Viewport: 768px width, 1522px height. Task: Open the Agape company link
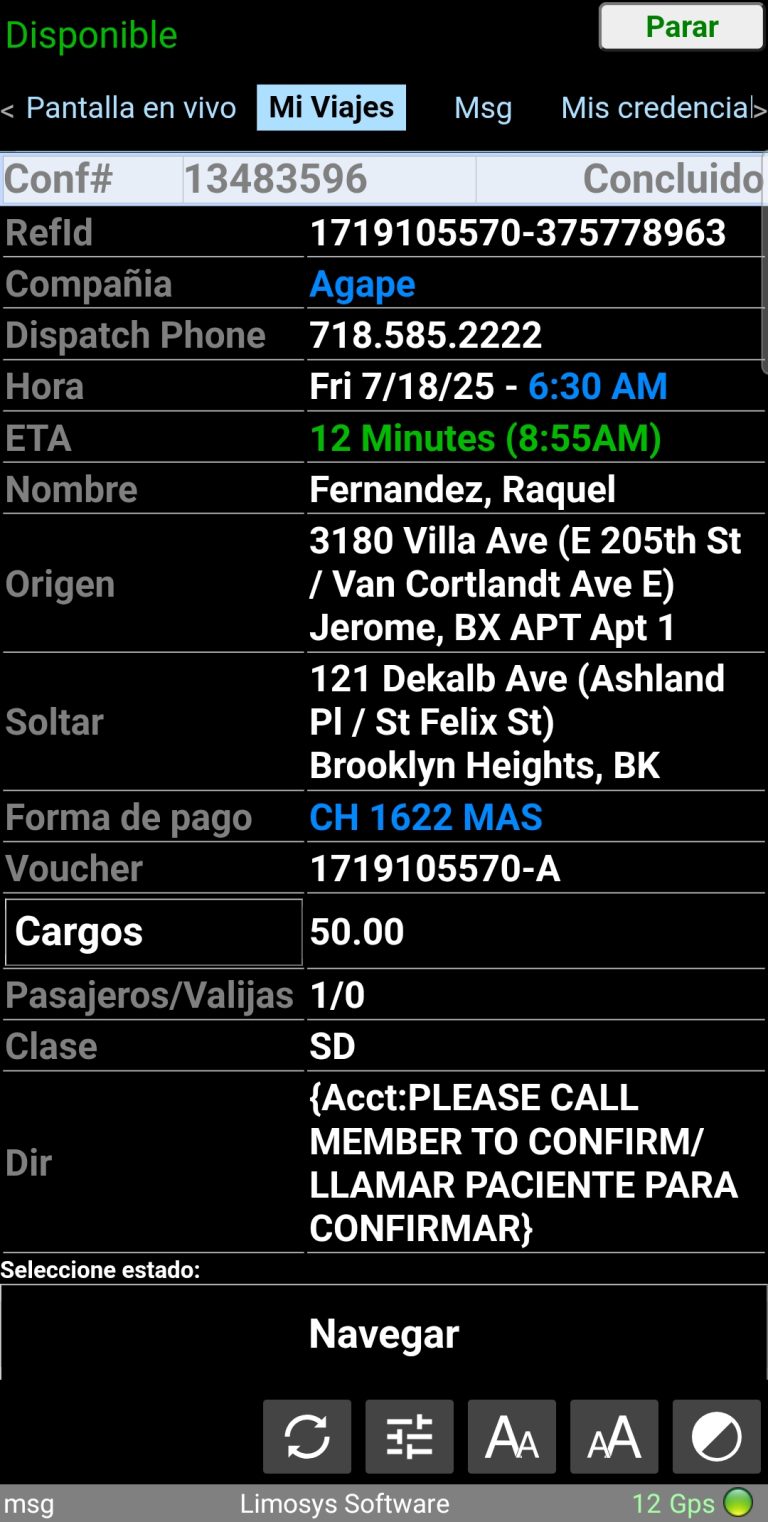click(362, 284)
